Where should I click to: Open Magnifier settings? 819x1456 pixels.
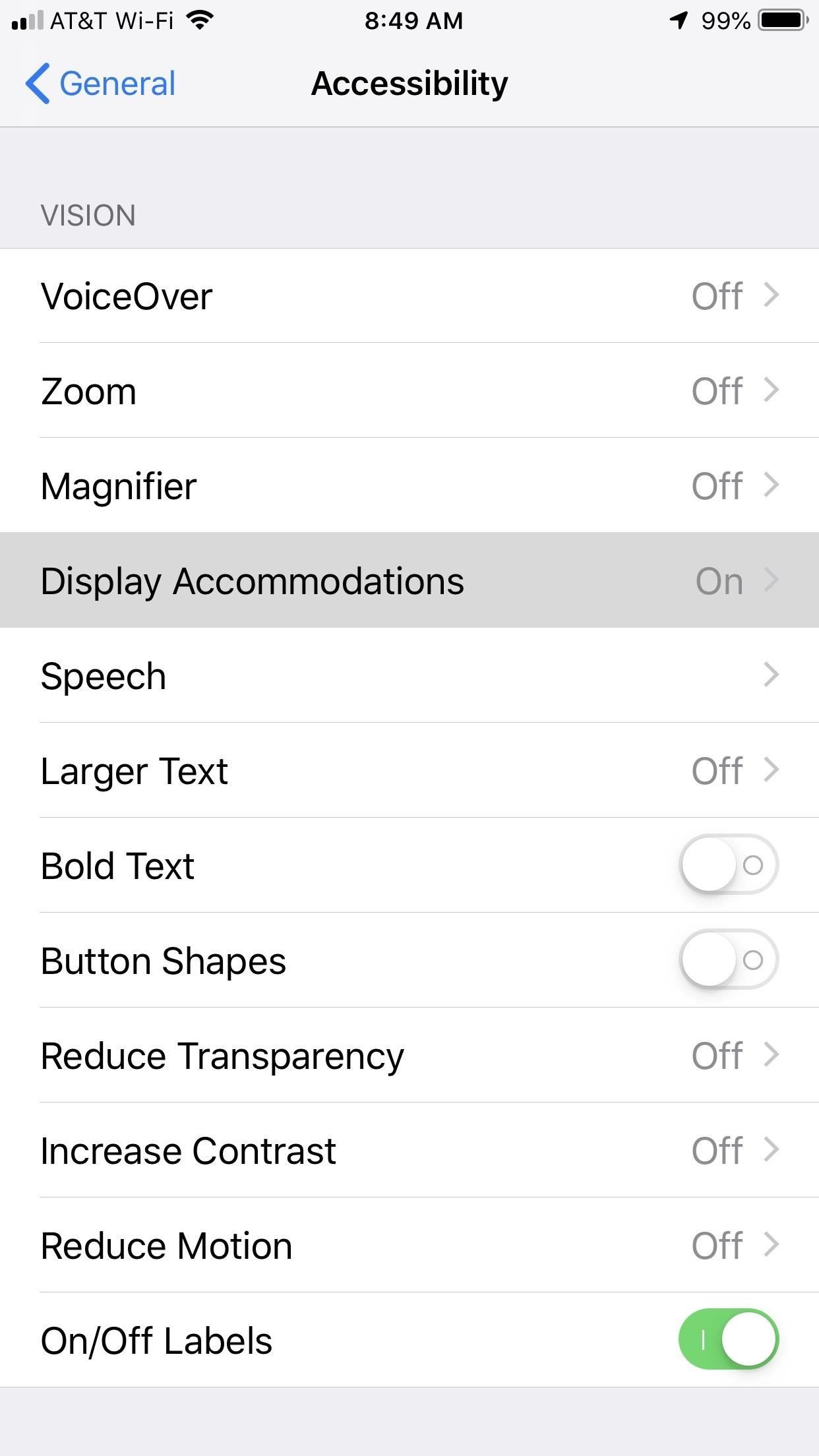[409, 485]
